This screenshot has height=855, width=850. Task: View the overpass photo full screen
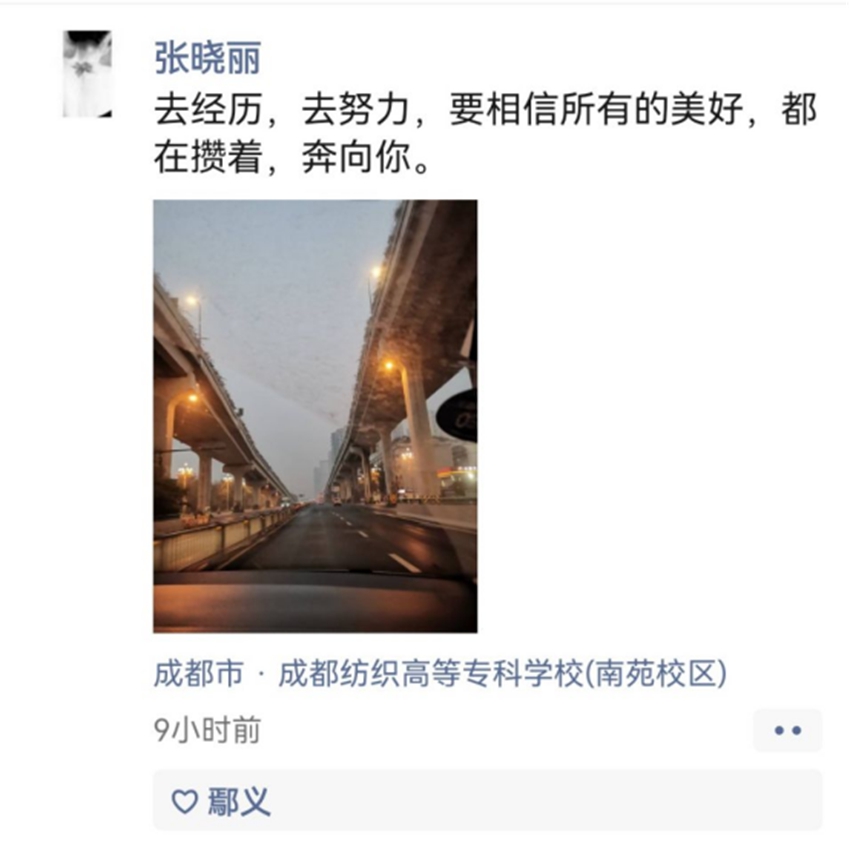(x=315, y=416)
